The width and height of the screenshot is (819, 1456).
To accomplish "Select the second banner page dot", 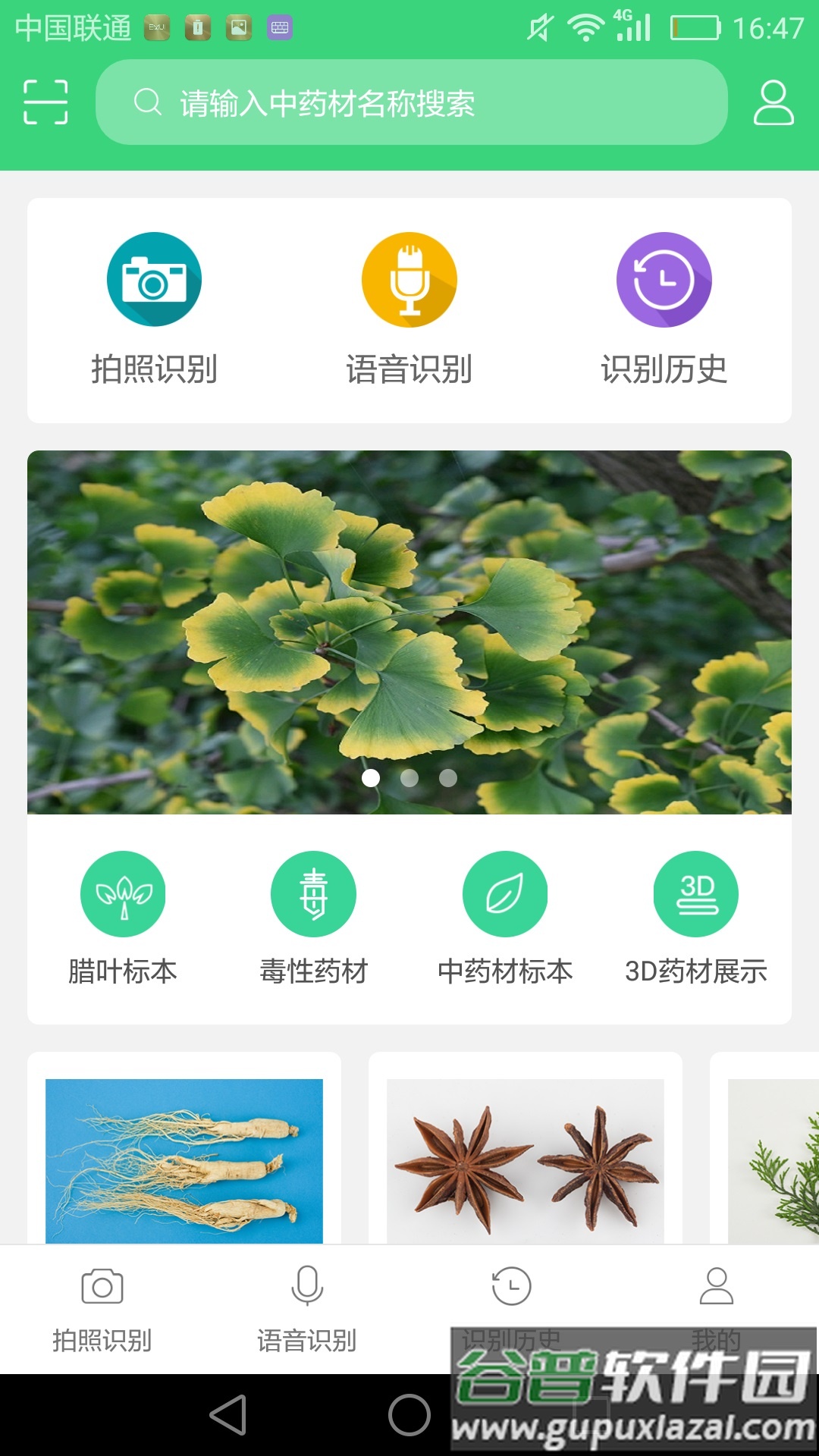I will 409,778.
